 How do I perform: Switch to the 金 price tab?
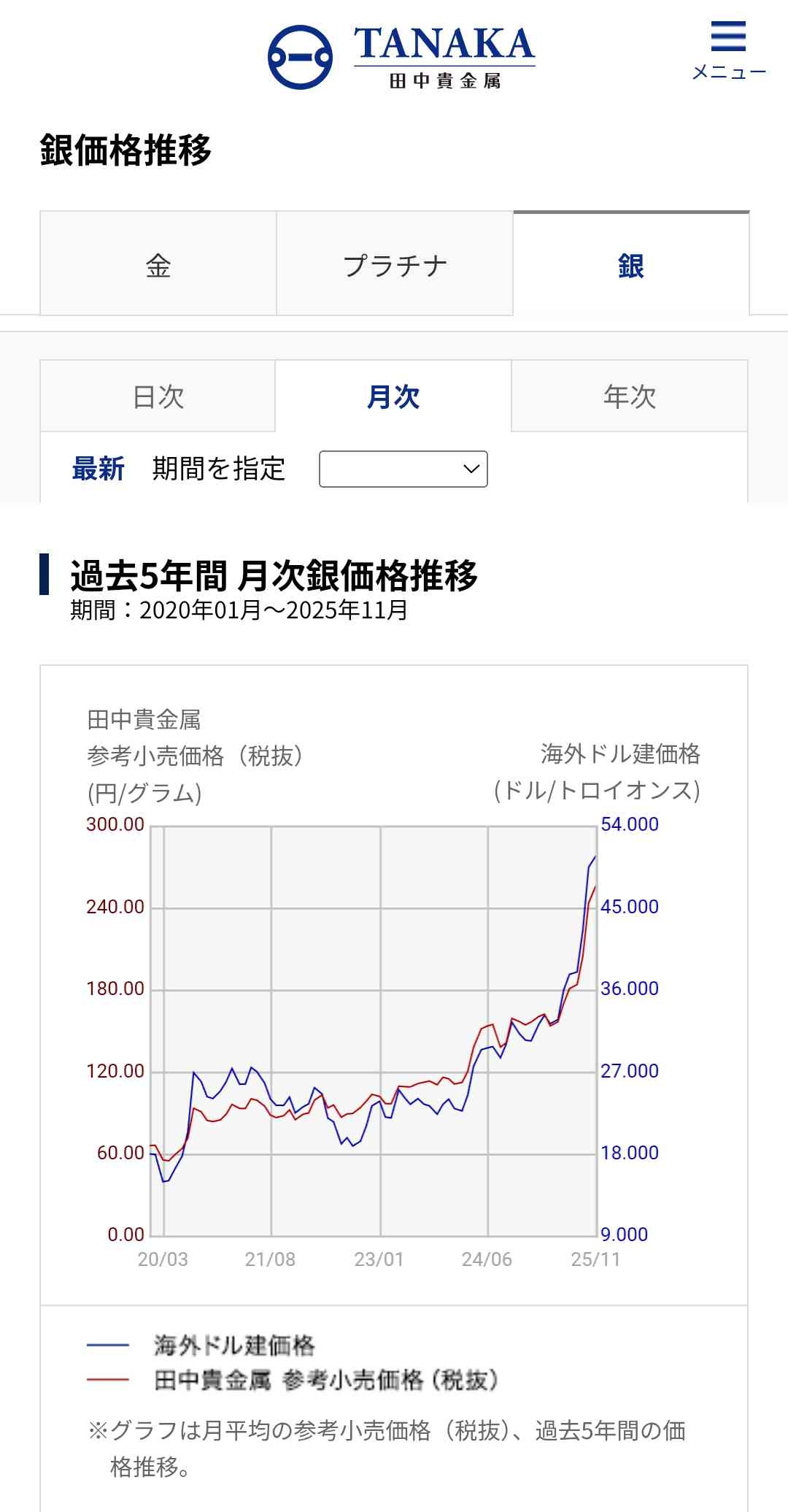tap(158, 265)
